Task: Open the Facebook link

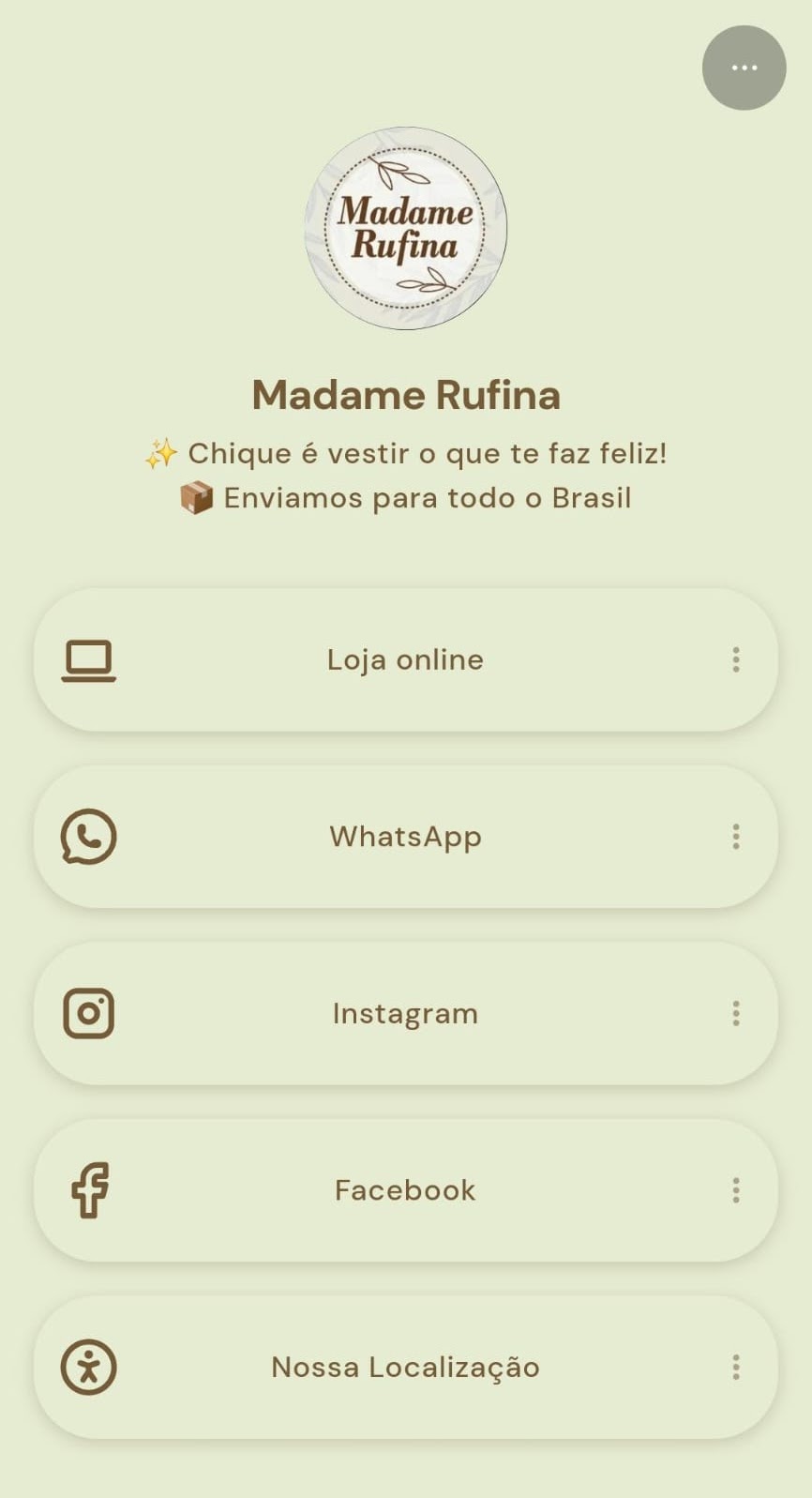Action: [405, 1189]
